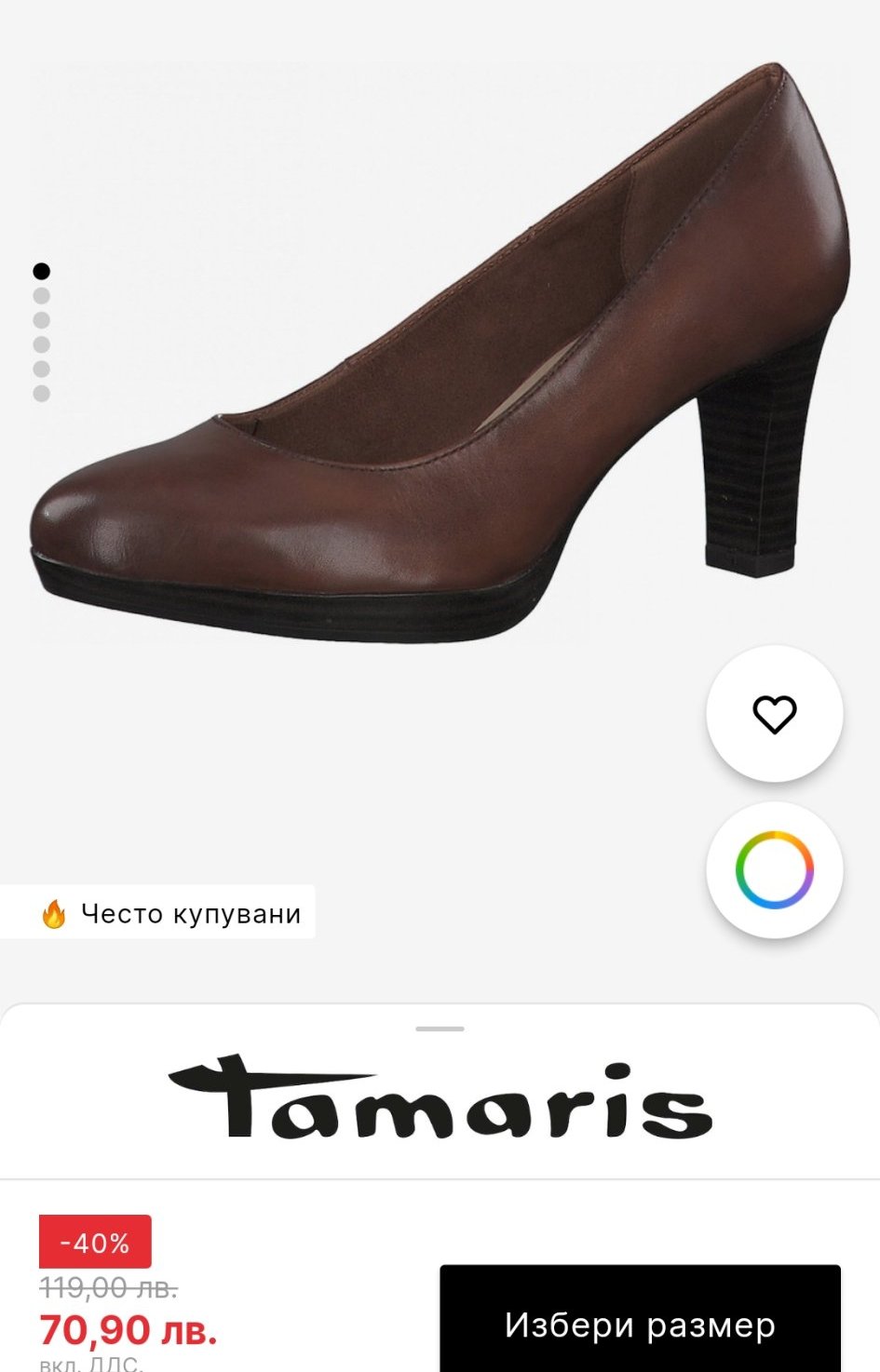Add shoe to wishlist heart
The width and height of the screenshot is (880, 1372).
click(x=774, y=714)
